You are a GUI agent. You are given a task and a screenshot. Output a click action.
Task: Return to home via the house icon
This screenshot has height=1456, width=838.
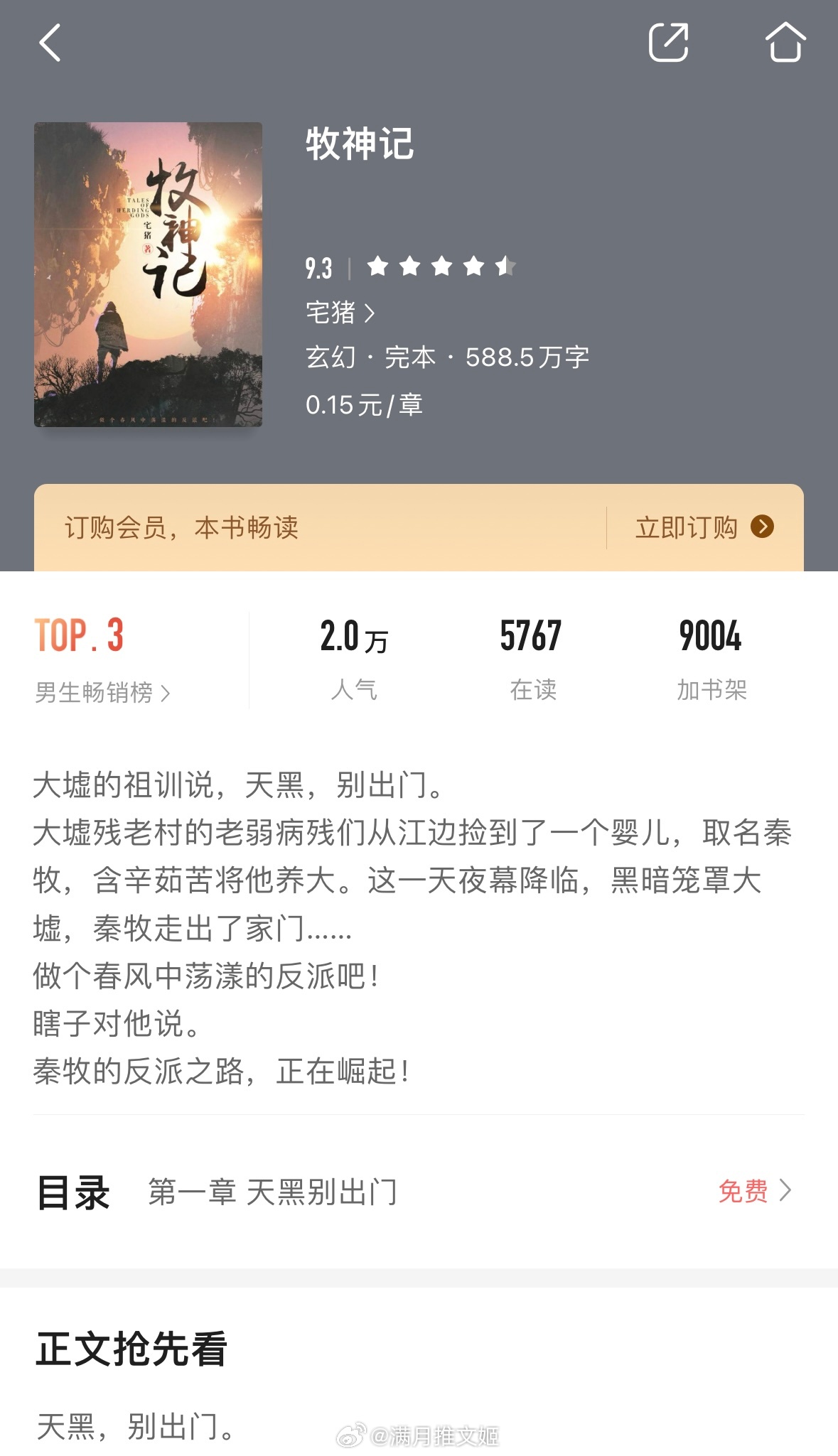785,43
